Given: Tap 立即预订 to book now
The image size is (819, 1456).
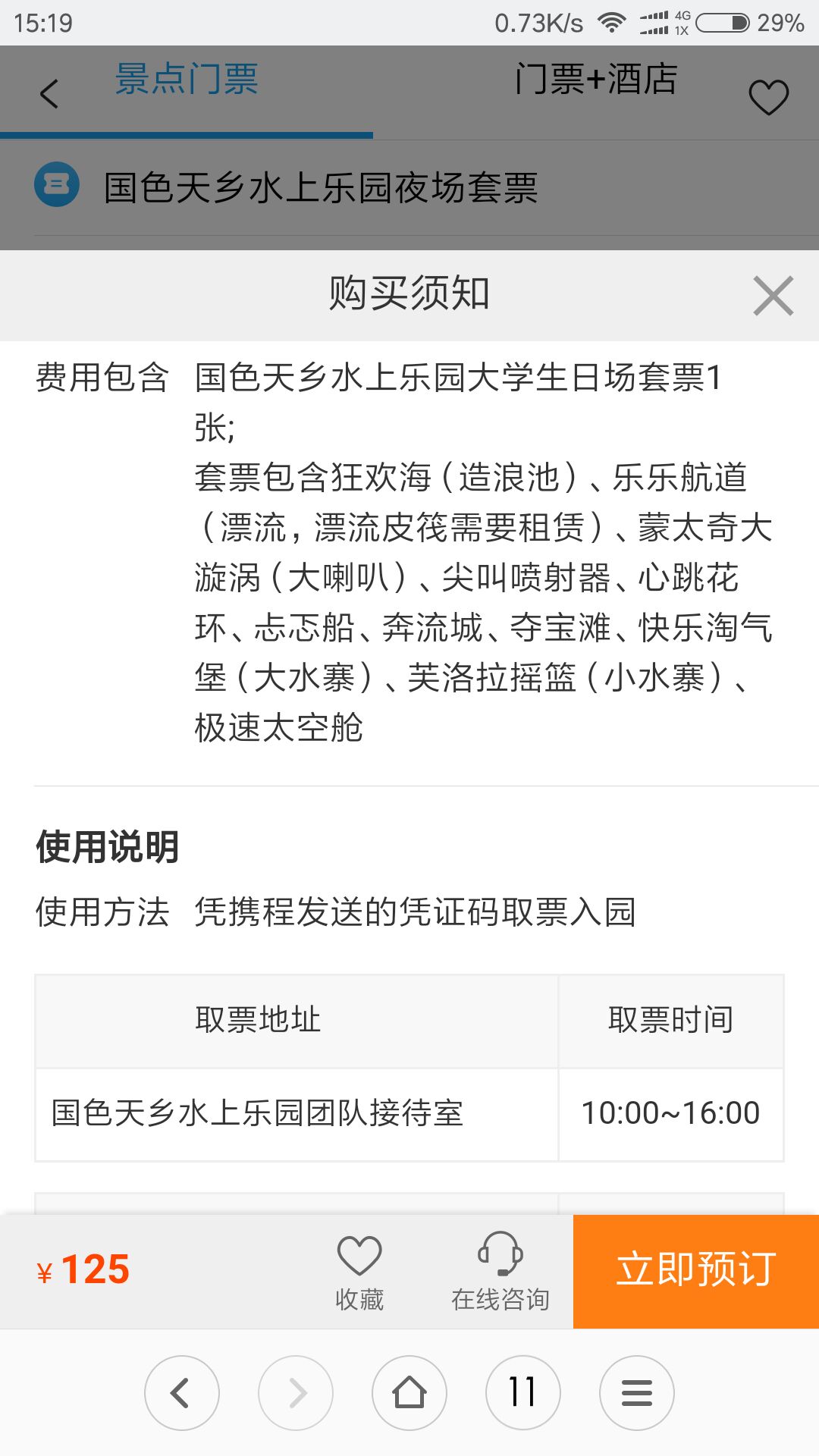Looking at the screenshot, I should pos(696,1272).
